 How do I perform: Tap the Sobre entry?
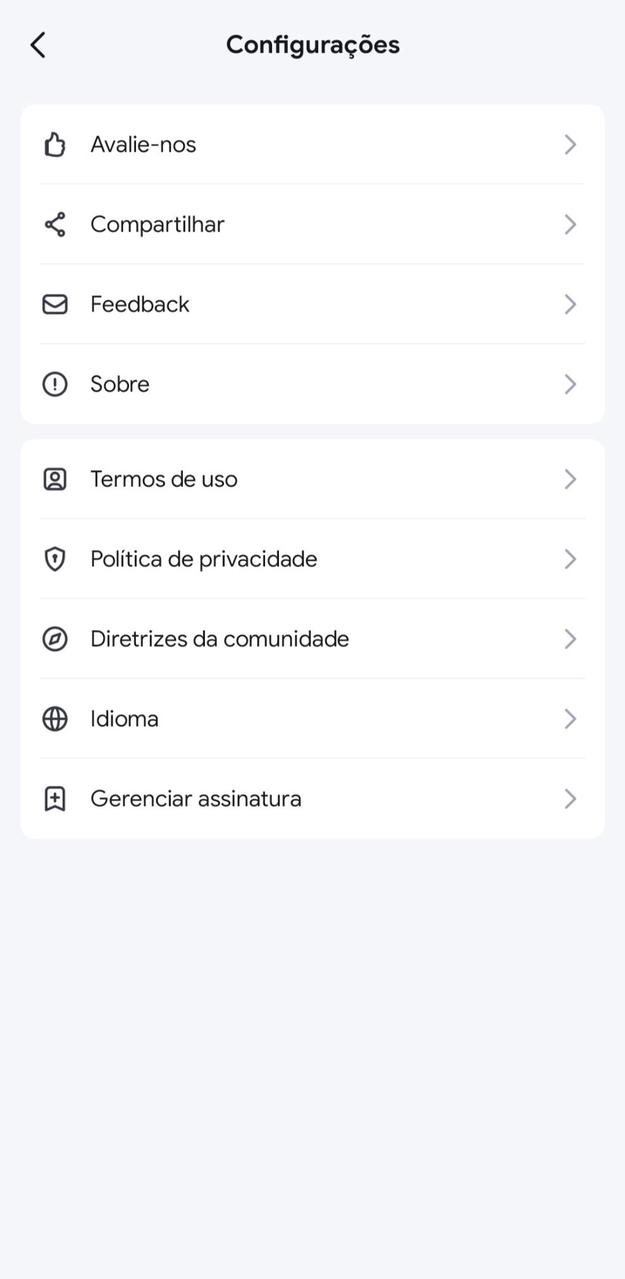pos(312,384)
